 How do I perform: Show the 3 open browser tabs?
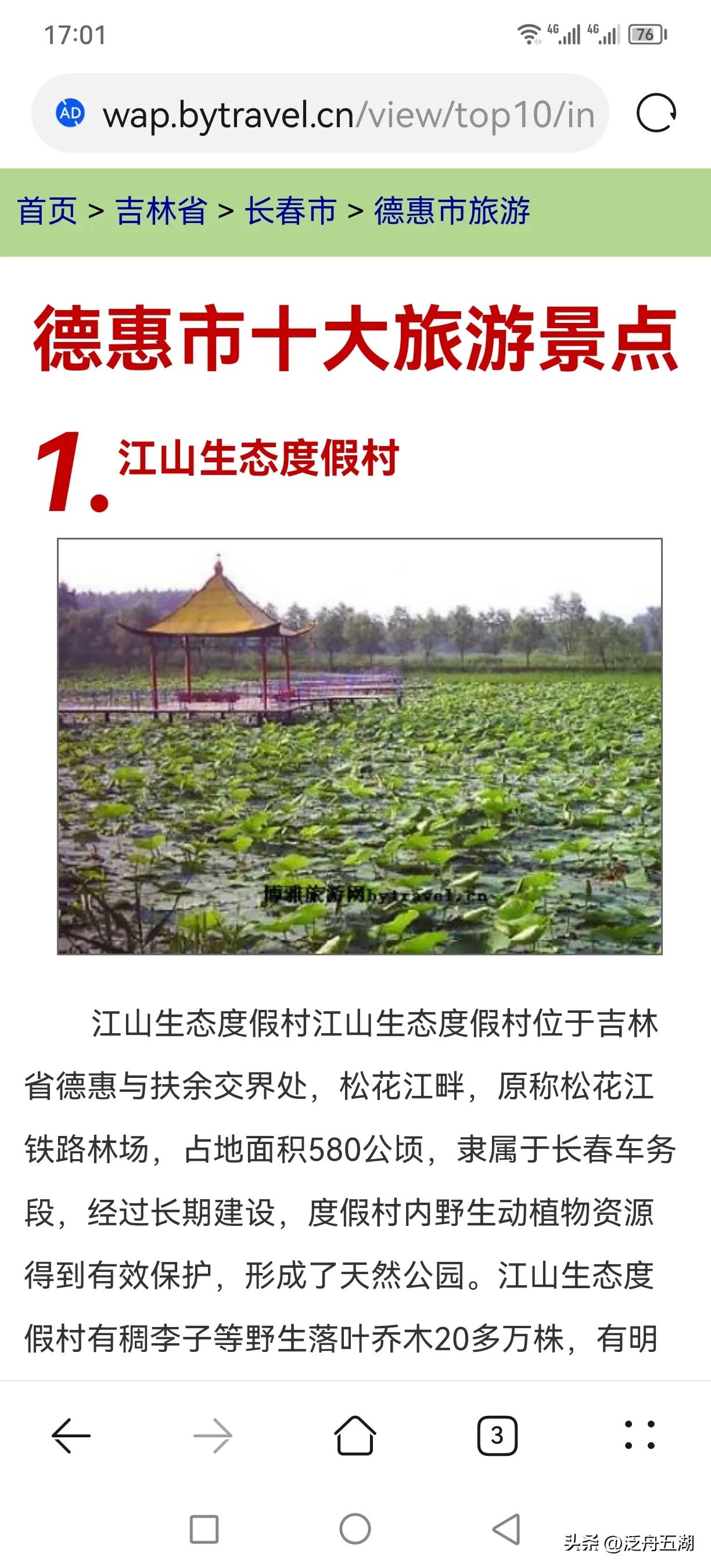[x=497, y=1436]
